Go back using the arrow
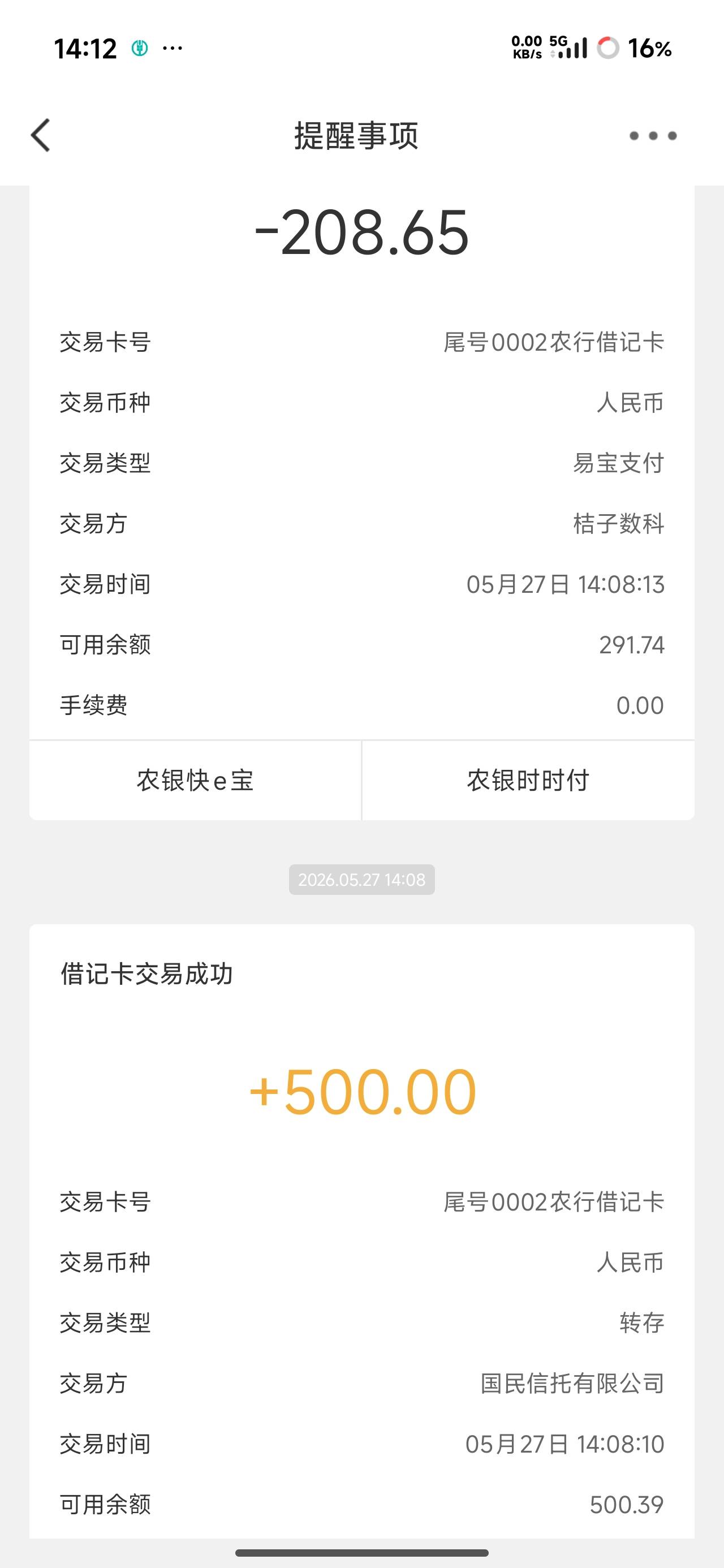Screen dimensions: 724x1568 click(x=40, y=135)
